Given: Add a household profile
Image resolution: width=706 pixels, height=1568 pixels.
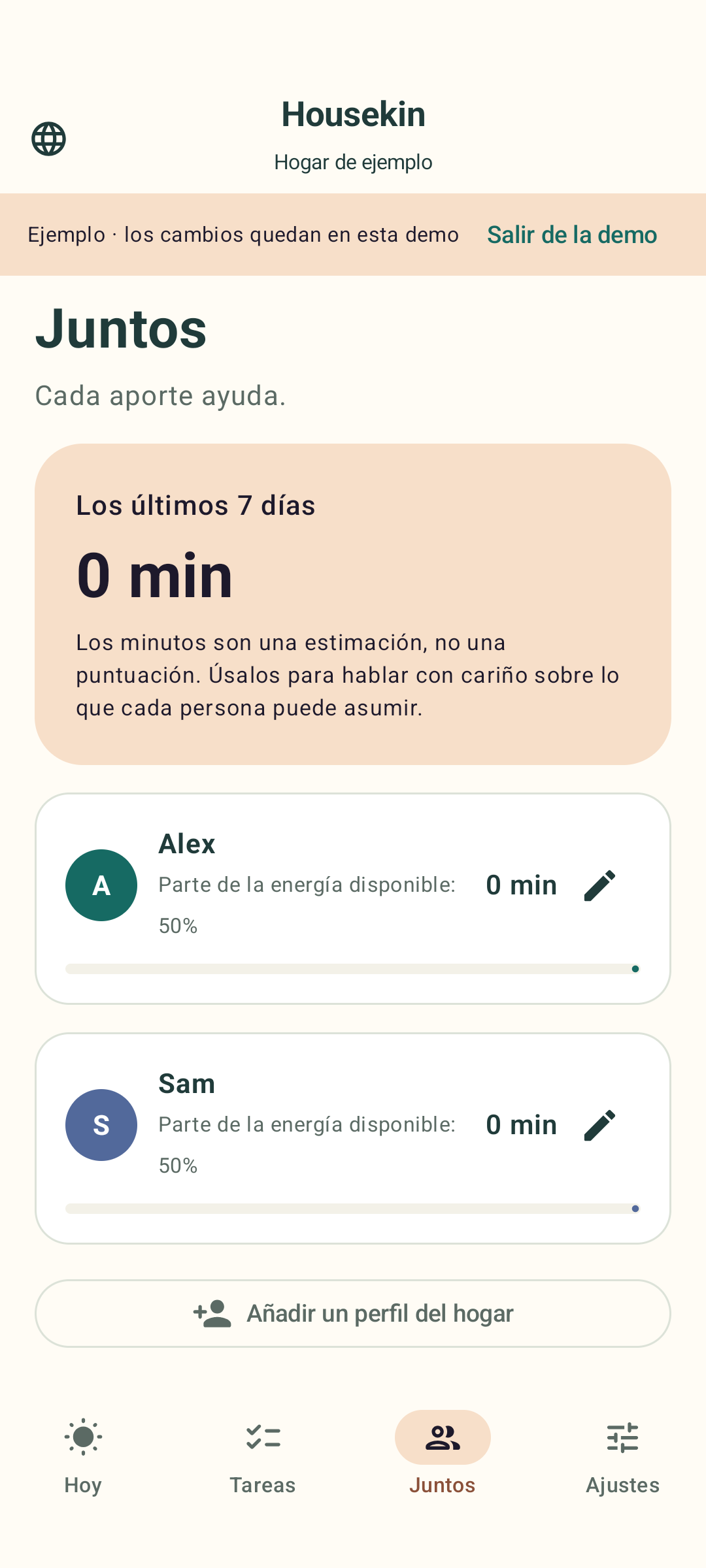Looking at the screenshot, I should pyautogui.click(x=353, y=1313).
